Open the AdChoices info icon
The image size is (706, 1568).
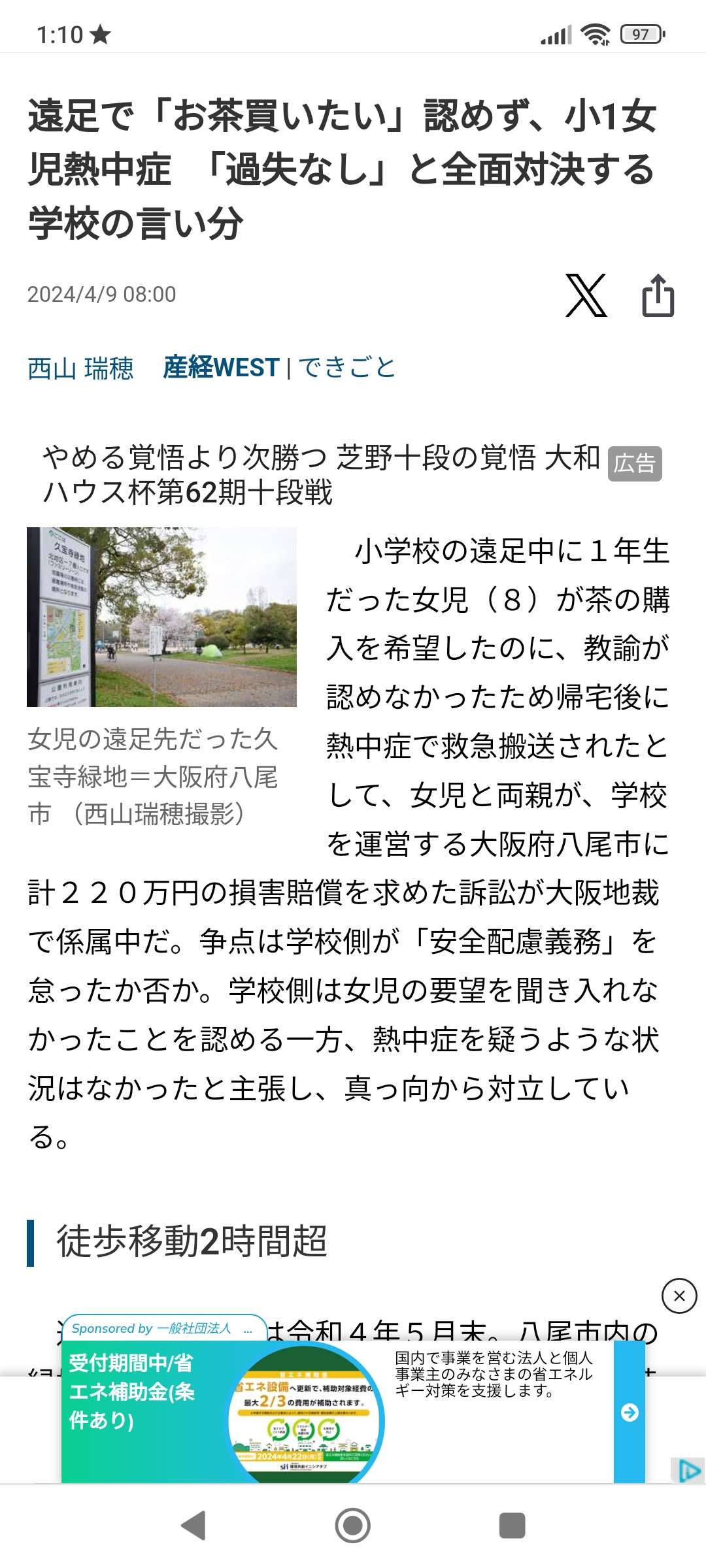pyautogui.click(x=688, y=1471)
